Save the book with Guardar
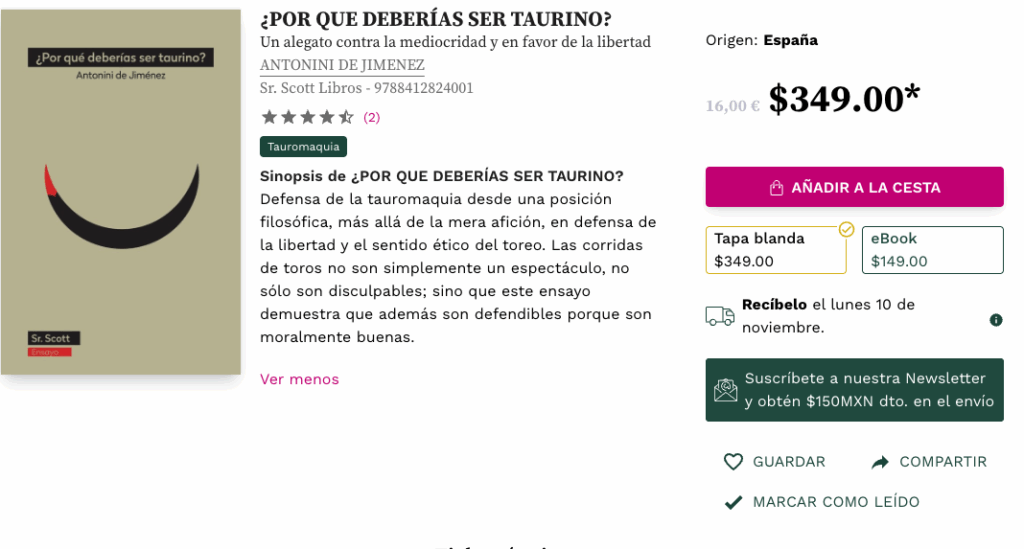The height and width of the screenshot is (549, 1024). point(775,462)
